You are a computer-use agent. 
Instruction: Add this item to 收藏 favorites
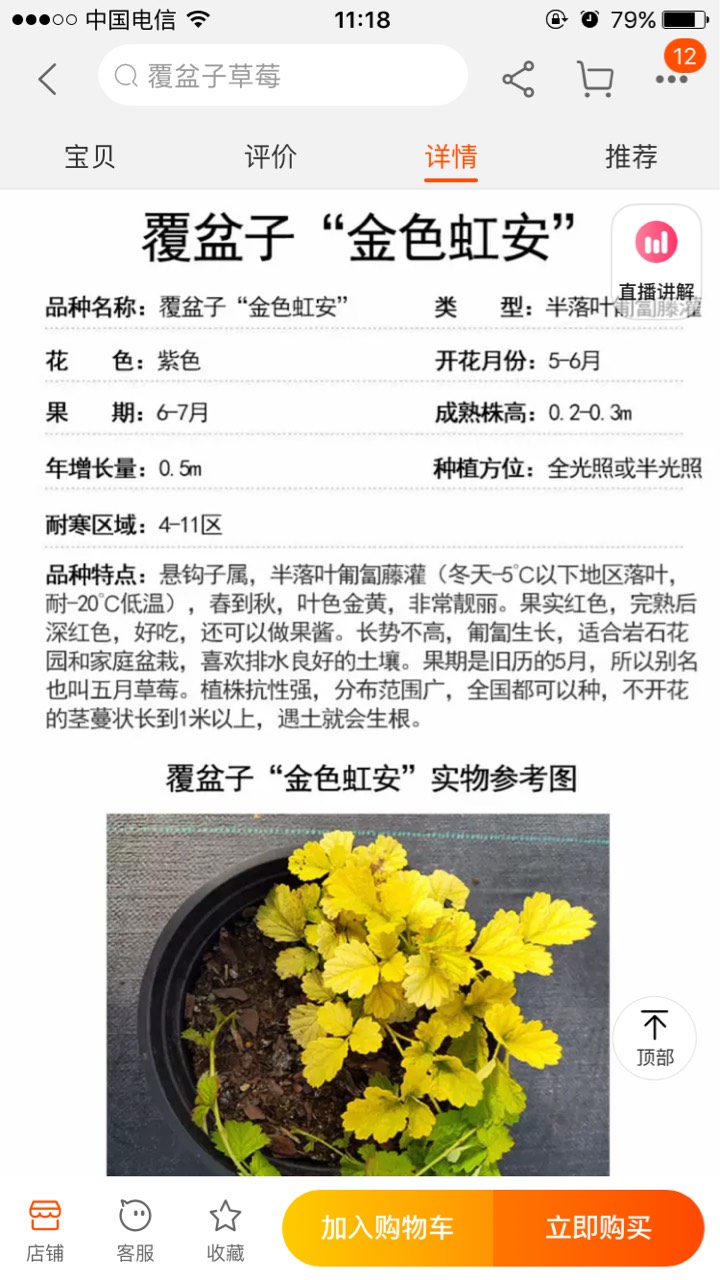point(225,1229)
